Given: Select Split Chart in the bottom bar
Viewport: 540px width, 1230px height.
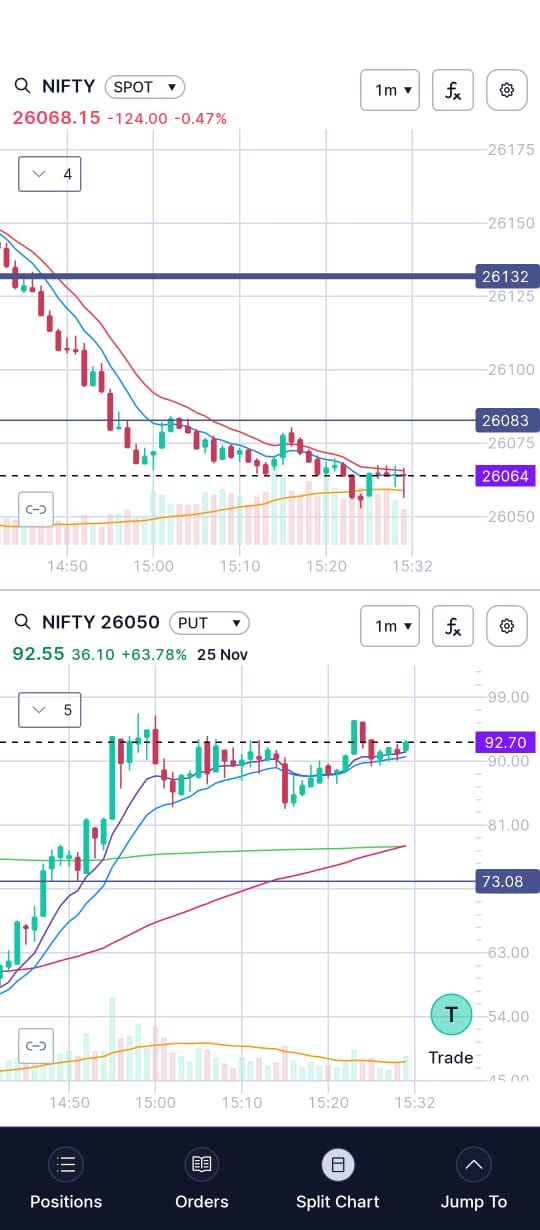Looking at the screenshot, I should point(338,1179).
